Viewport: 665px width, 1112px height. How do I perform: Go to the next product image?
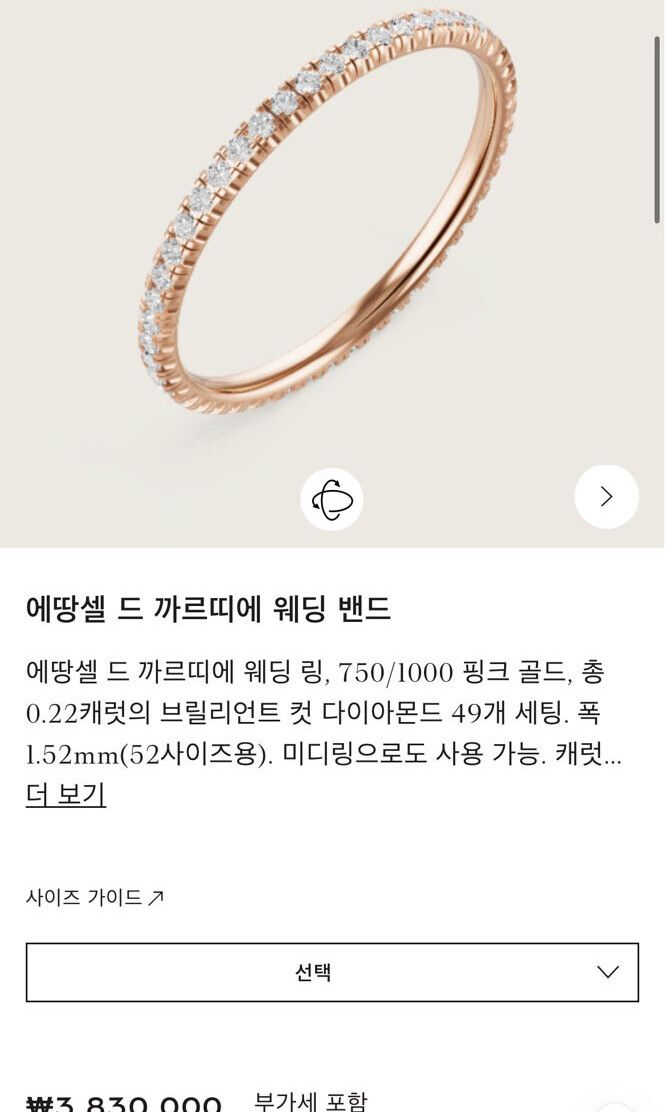pos(606,496)
